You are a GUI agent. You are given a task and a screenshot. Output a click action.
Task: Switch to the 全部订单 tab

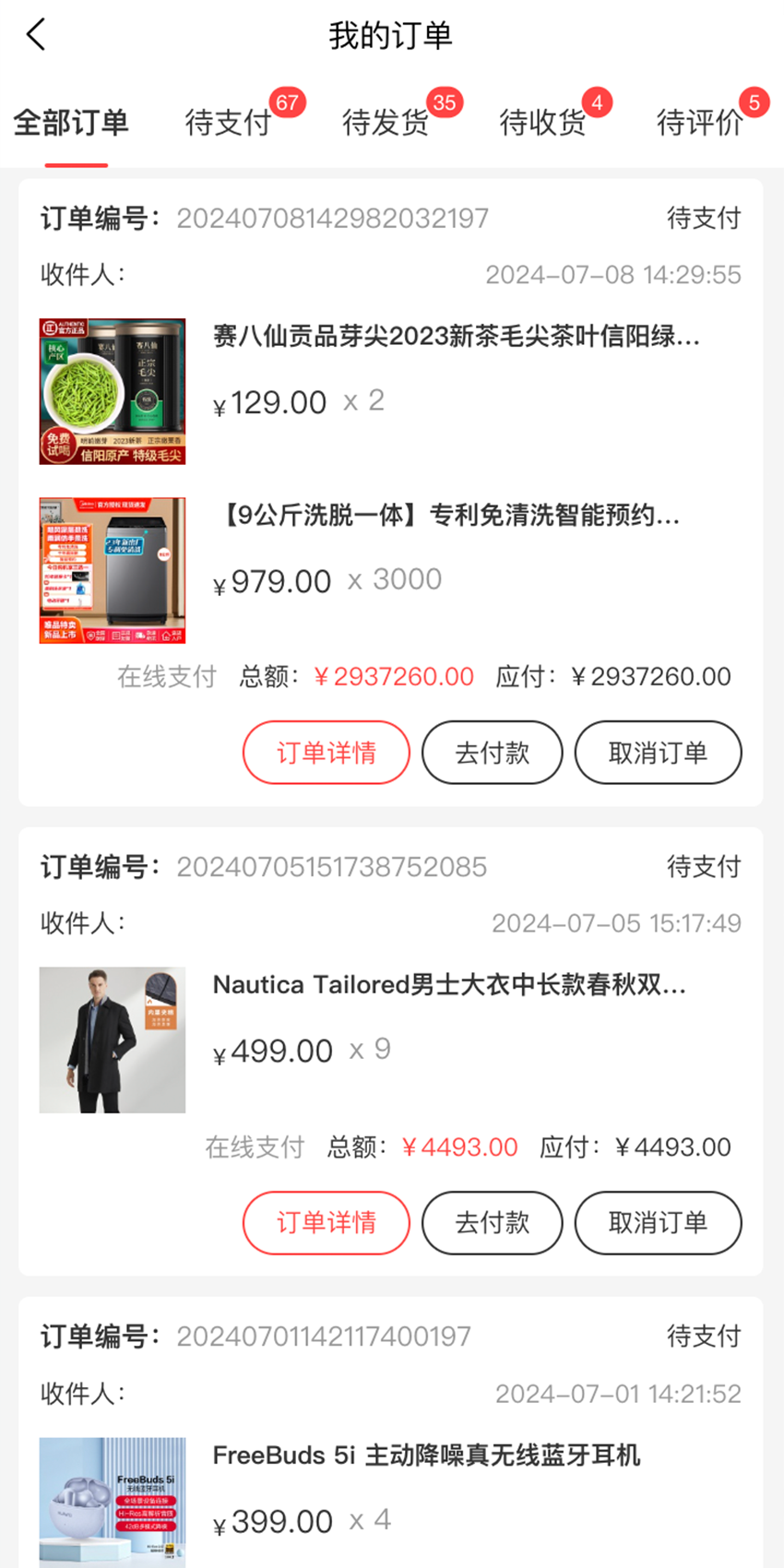click(x=71, y=122)
